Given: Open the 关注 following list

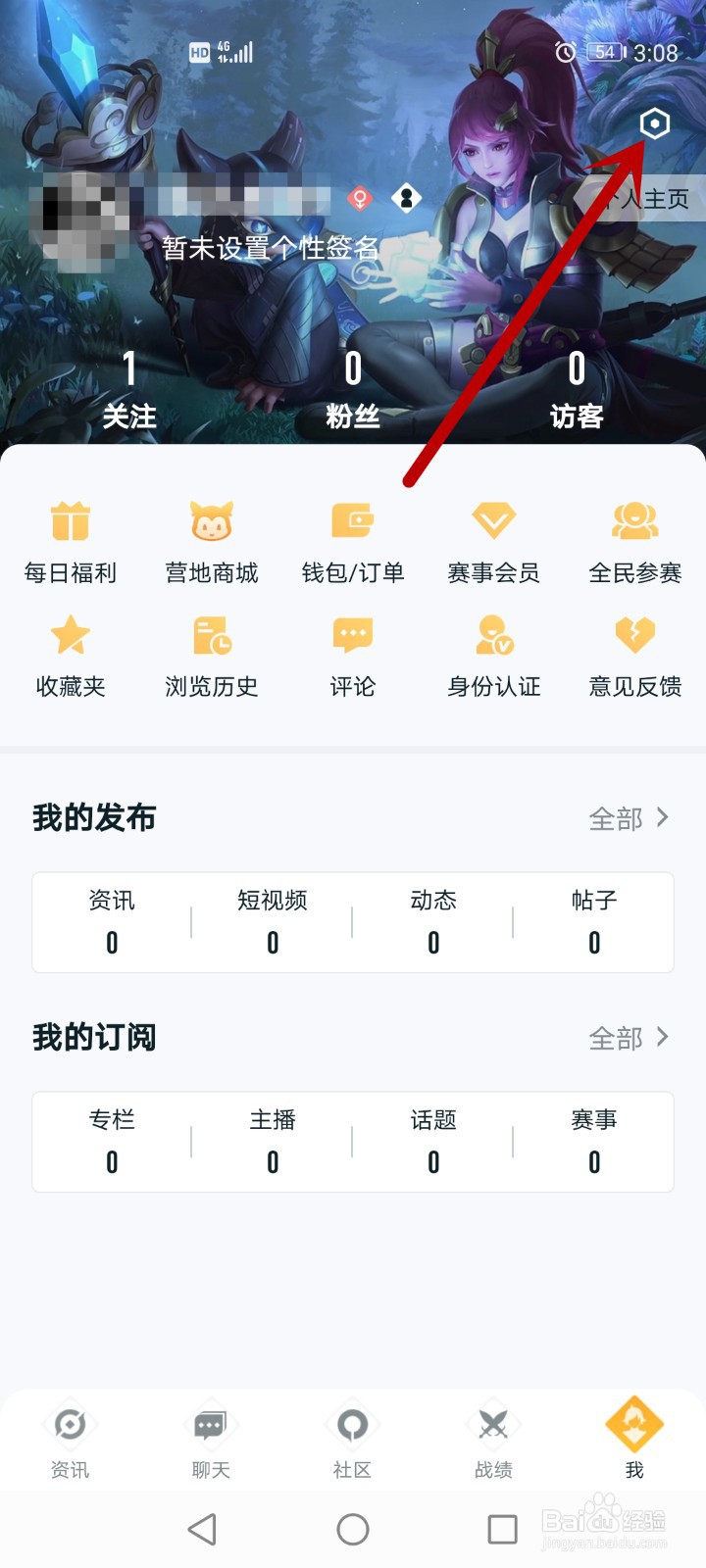Looking at the screenshot, I should tap(129, 390).
